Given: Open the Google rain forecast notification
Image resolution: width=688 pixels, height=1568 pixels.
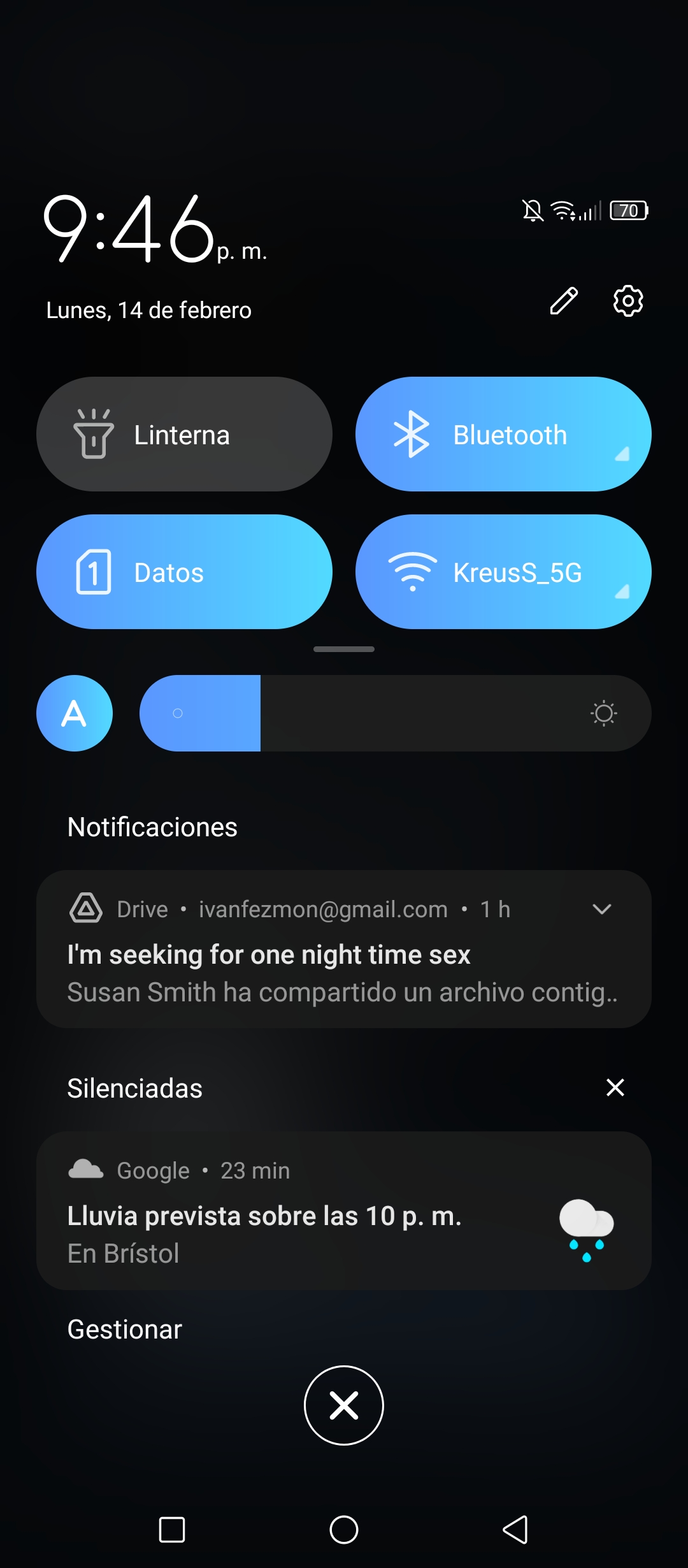Looking at the screenshot, I should pos(344,1211).
